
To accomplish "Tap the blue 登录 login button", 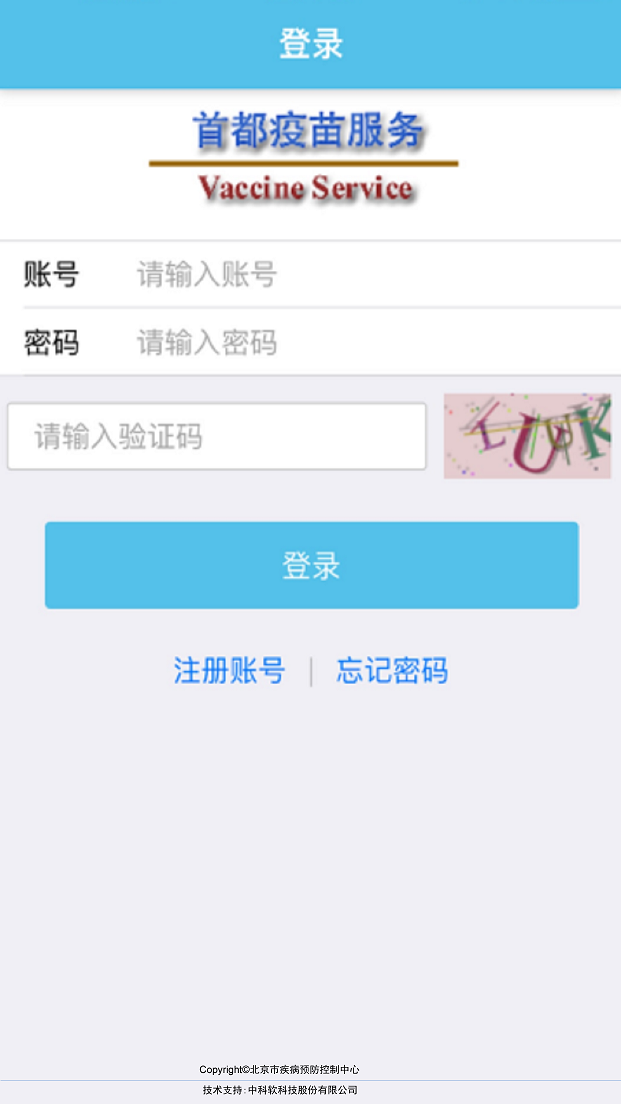I will pyautogui.click(x=311, y=565).
